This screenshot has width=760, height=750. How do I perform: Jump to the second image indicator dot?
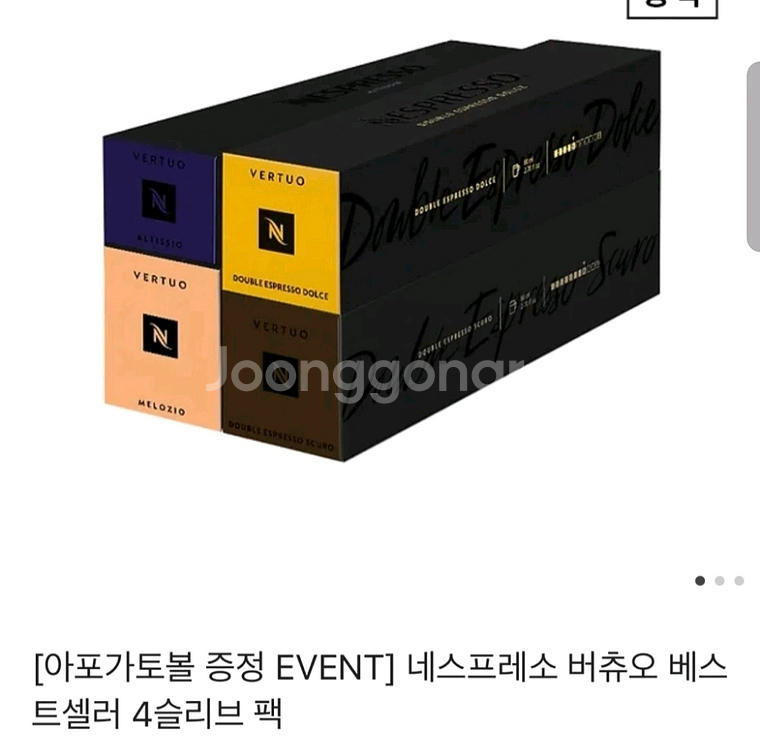[x=719, y=580]
